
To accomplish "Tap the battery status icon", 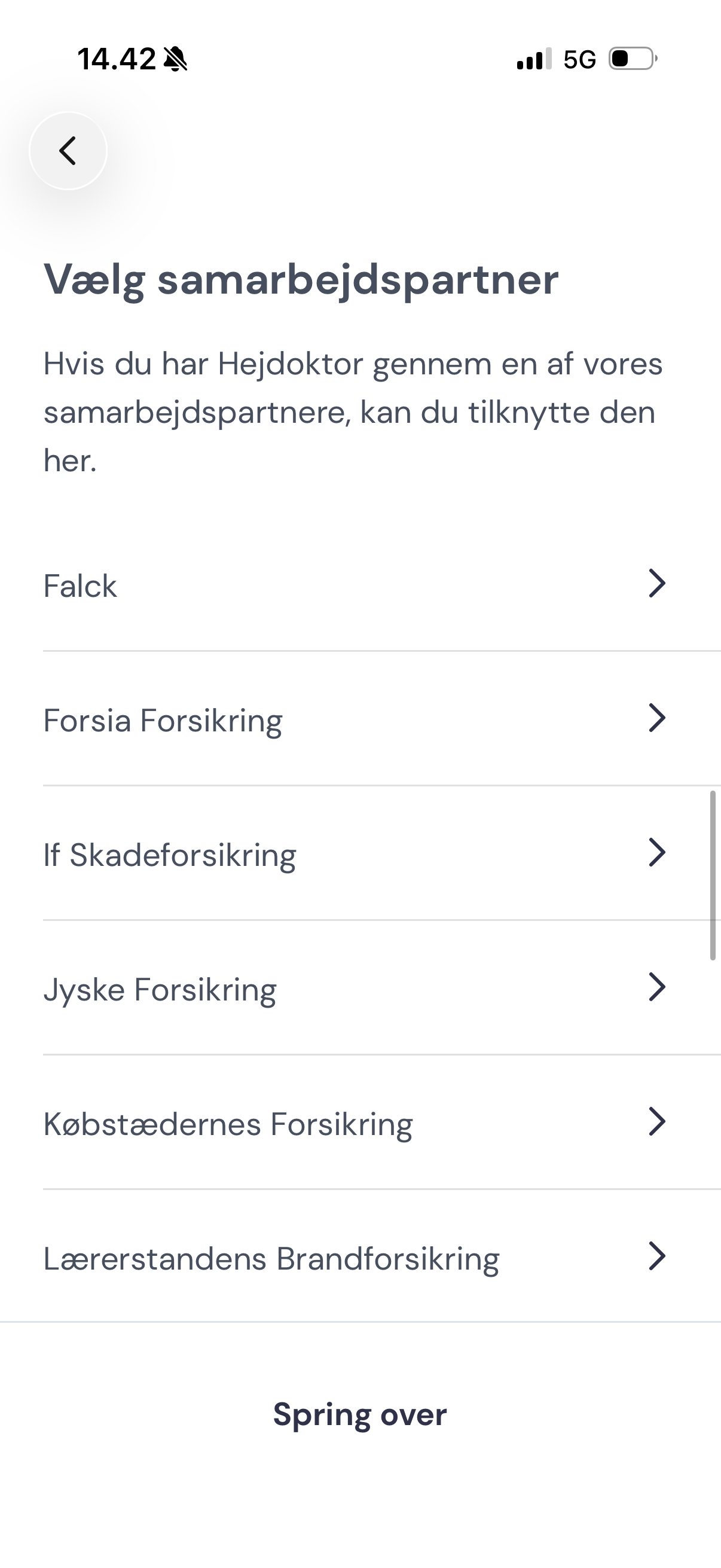I will coord(631,59).
